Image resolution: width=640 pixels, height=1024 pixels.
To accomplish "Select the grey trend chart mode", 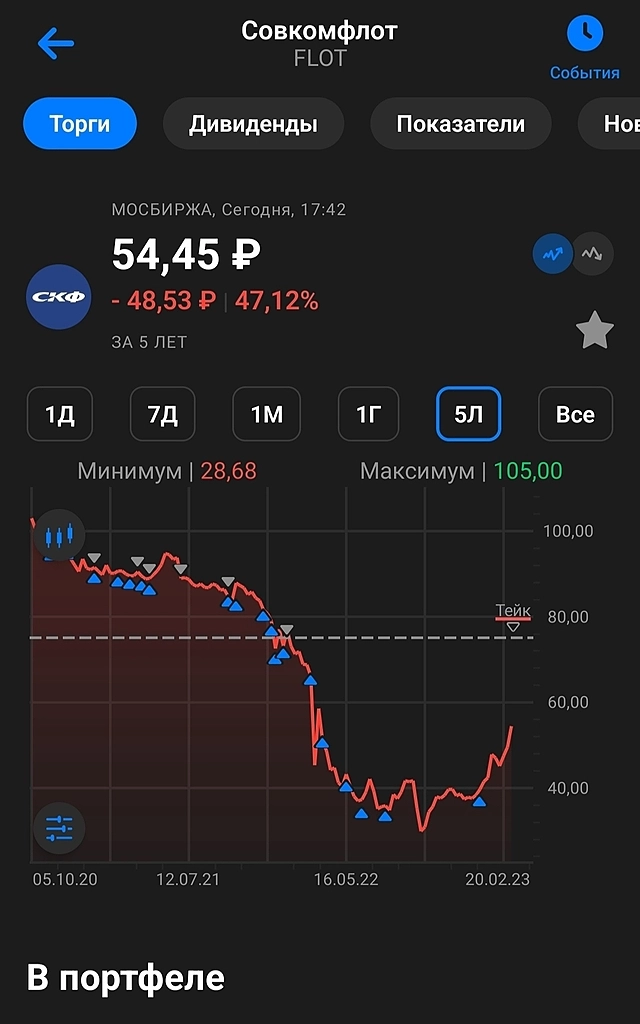I will click(x=592, y=254).
